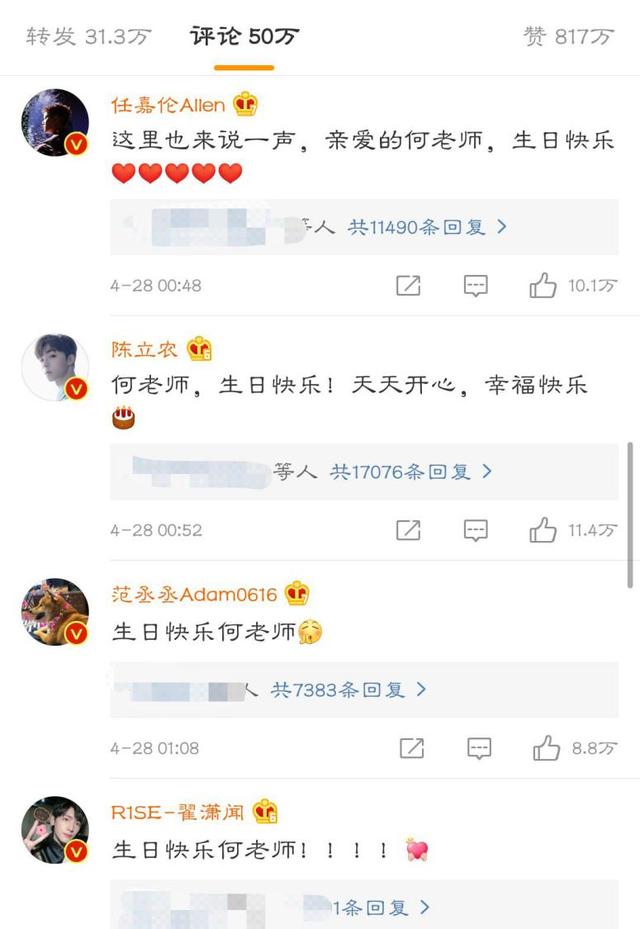
Task: Select the 评论 50万 tab
Action: 244,37
